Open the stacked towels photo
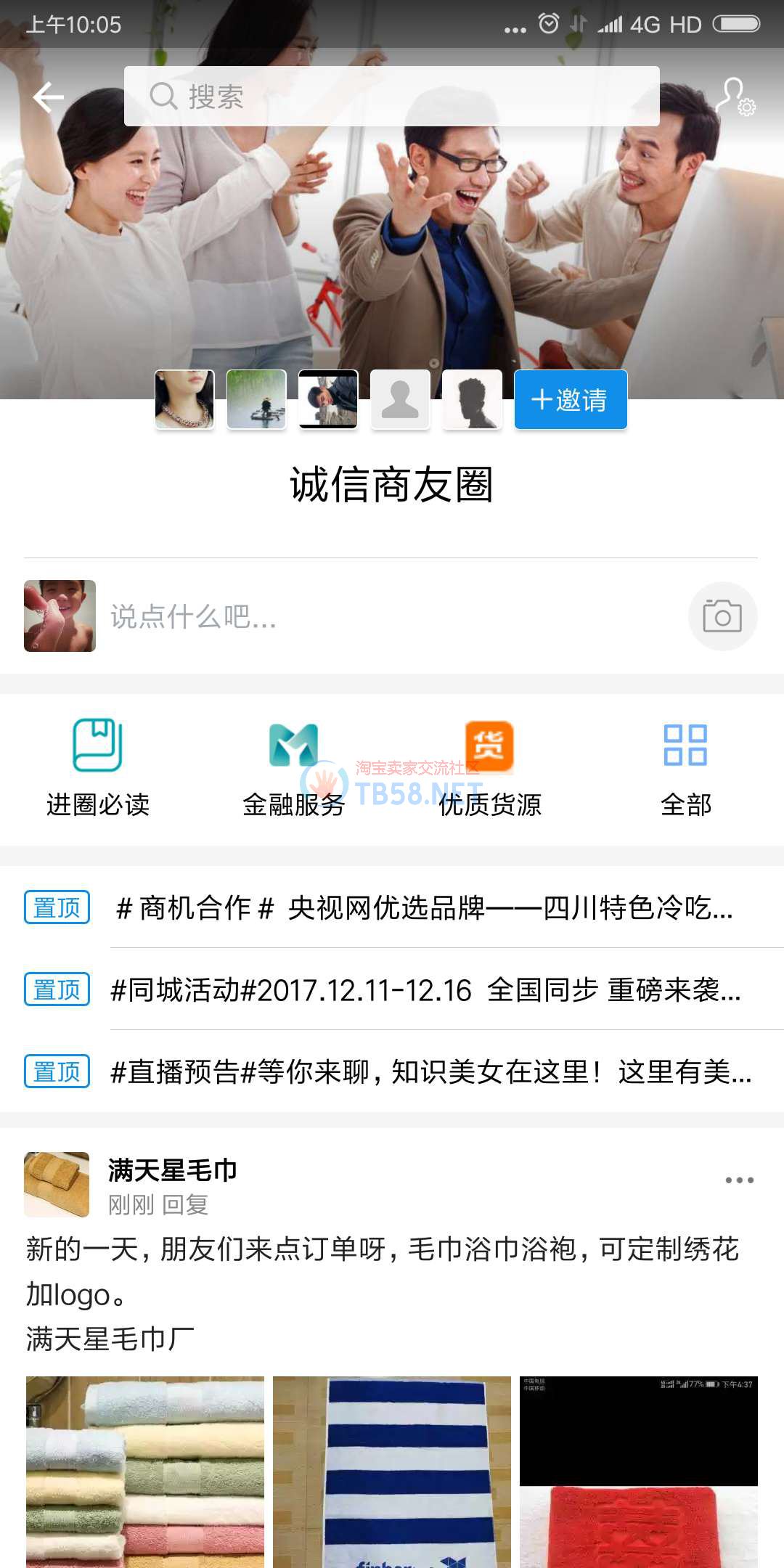The height and width of the screenshot is (1568, 784). tap(145, 1472)
